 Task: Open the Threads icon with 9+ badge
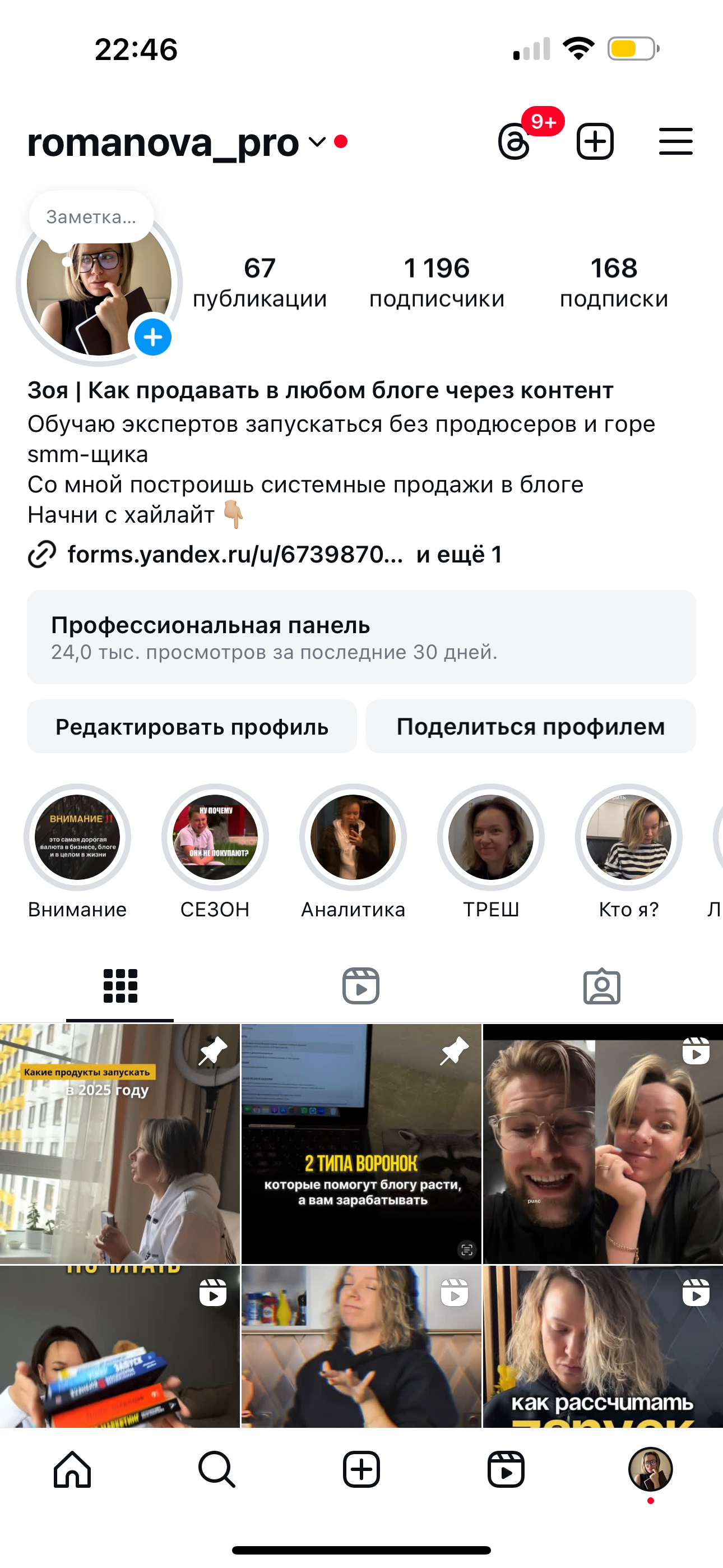tap(515, 141)
